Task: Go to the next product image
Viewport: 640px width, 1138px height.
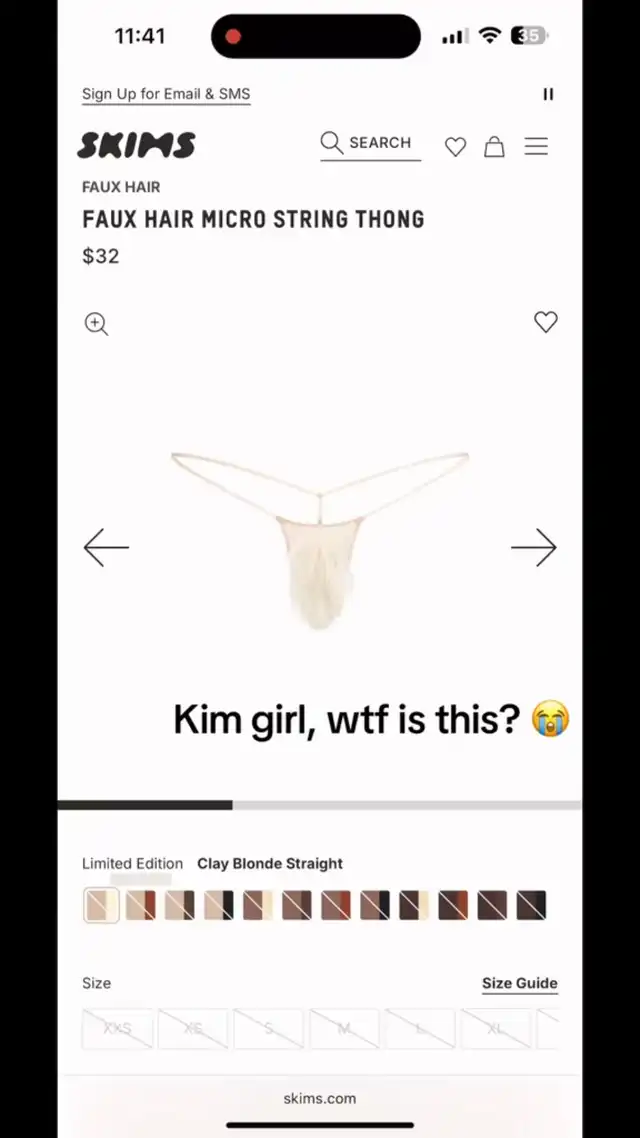Action: (x=534, y=547)
